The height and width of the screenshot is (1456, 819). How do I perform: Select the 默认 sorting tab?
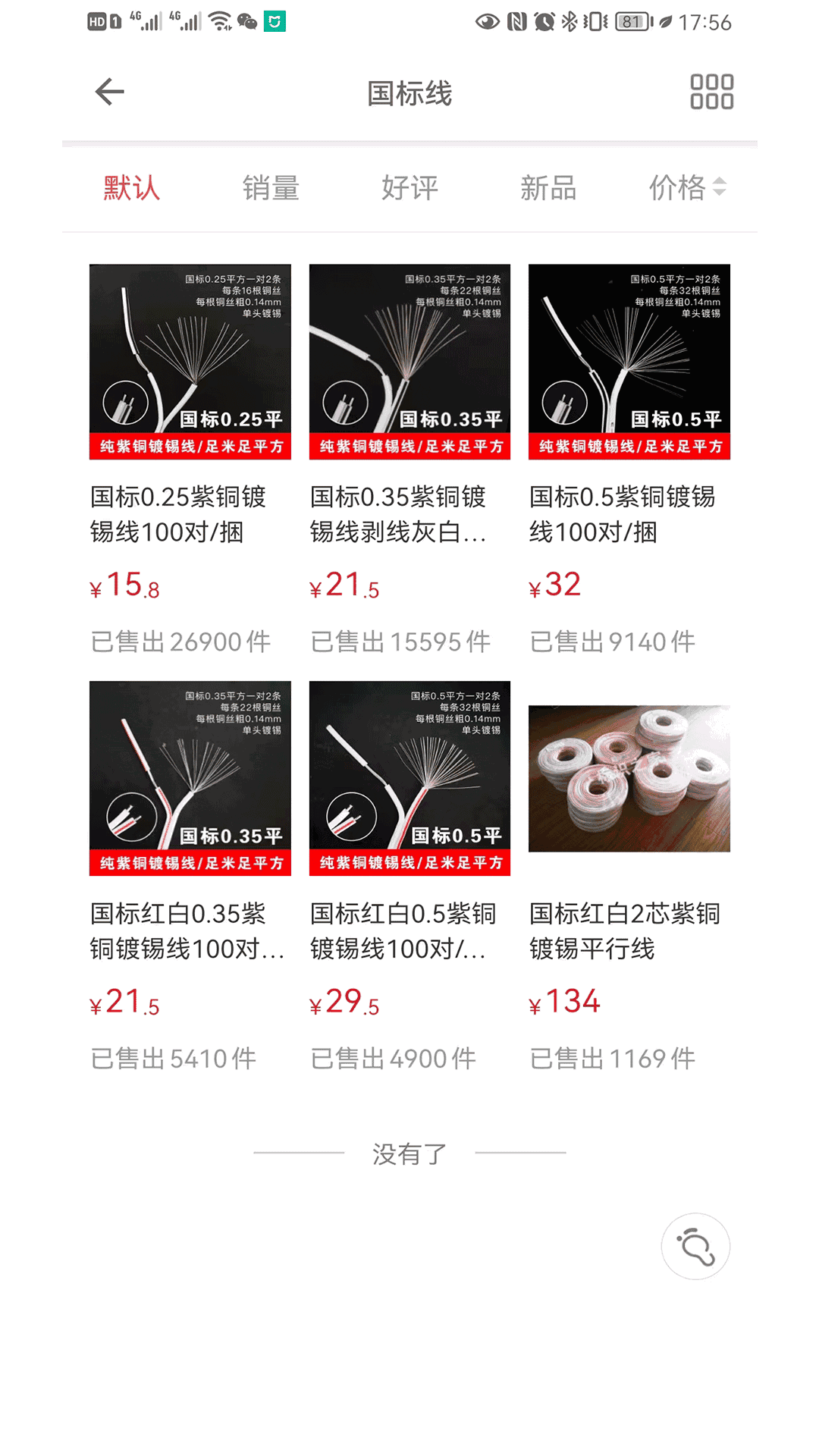pos(132,188)
